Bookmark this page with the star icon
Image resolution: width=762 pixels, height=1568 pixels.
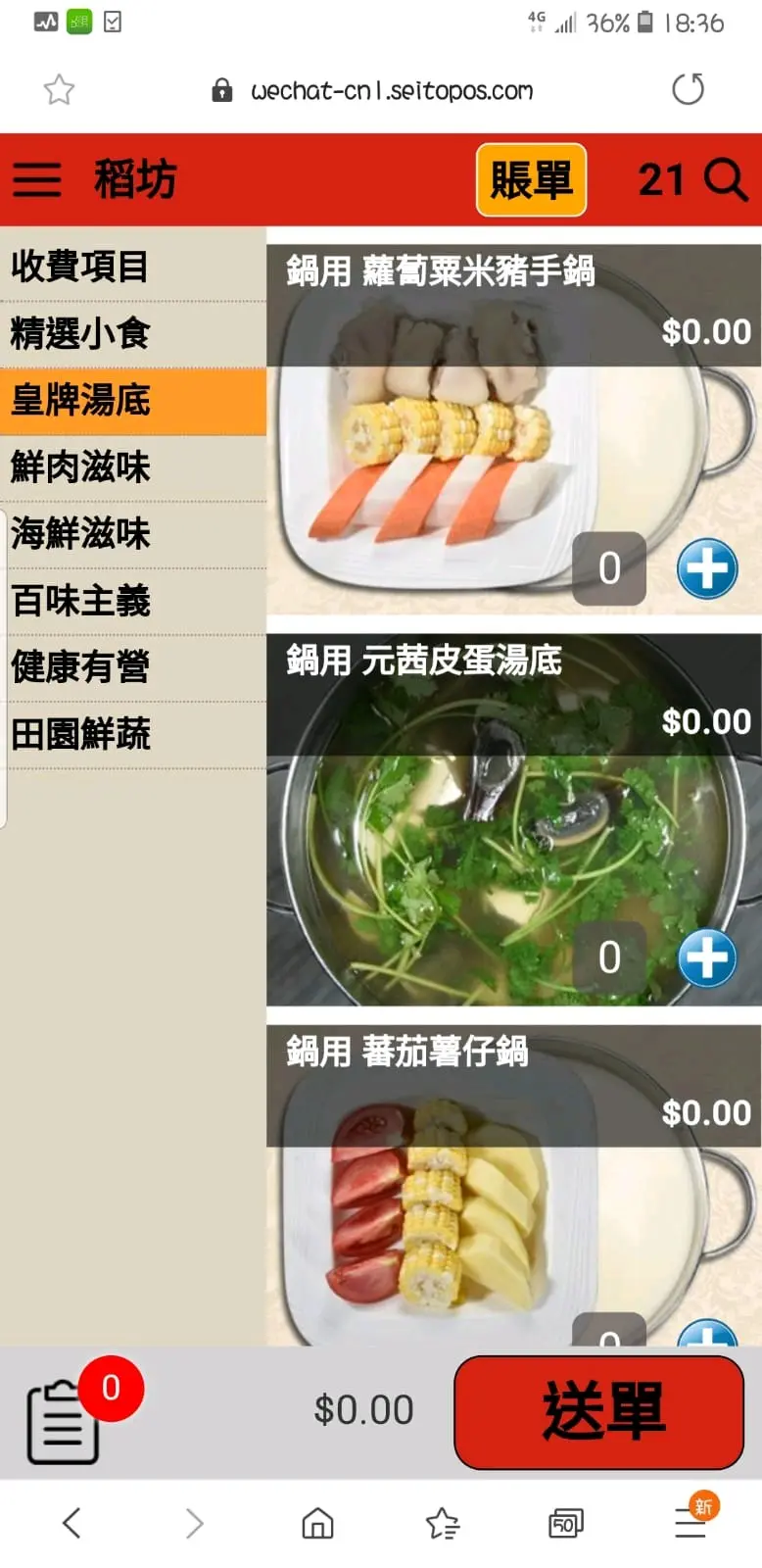point(59,90)
